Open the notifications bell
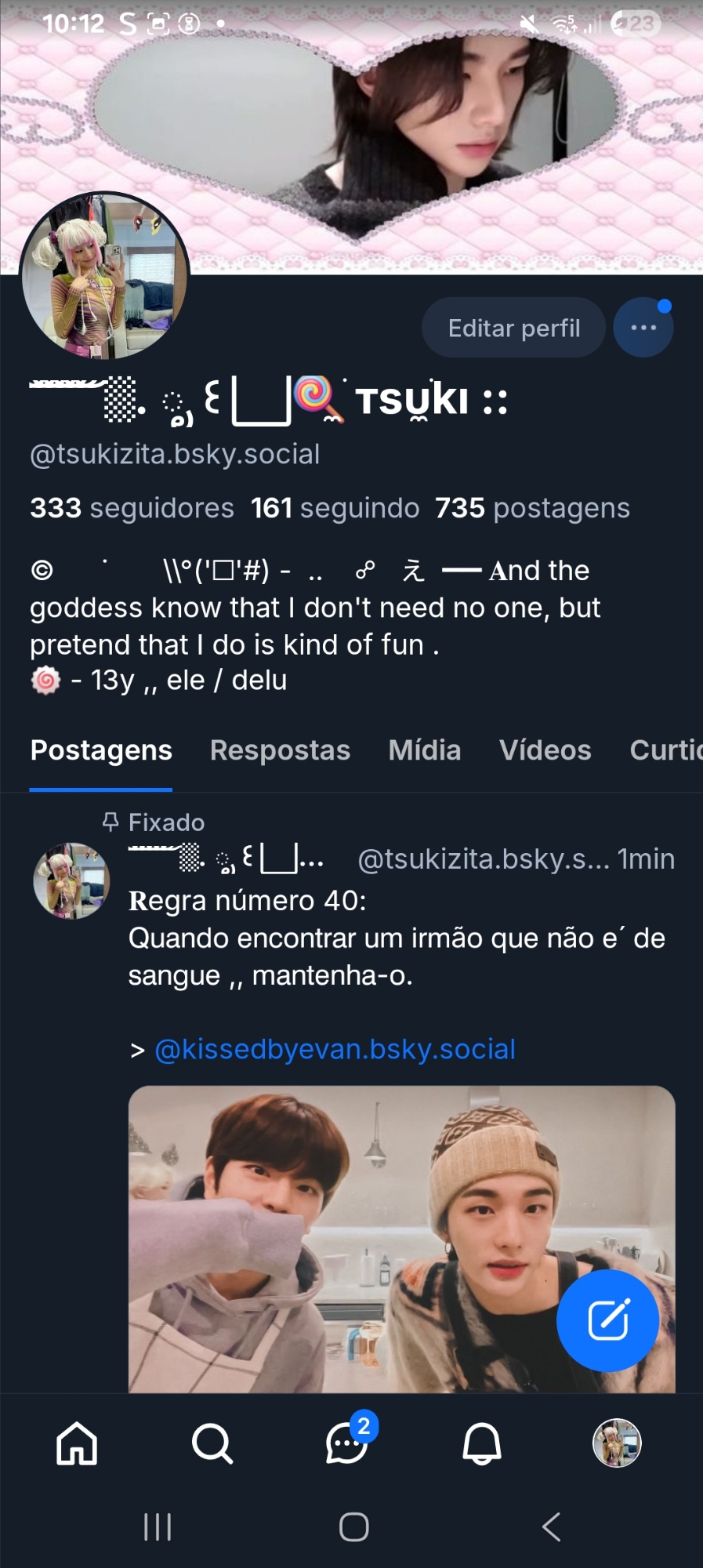This screenshot has height=1568, width=703. [482, 1443]
